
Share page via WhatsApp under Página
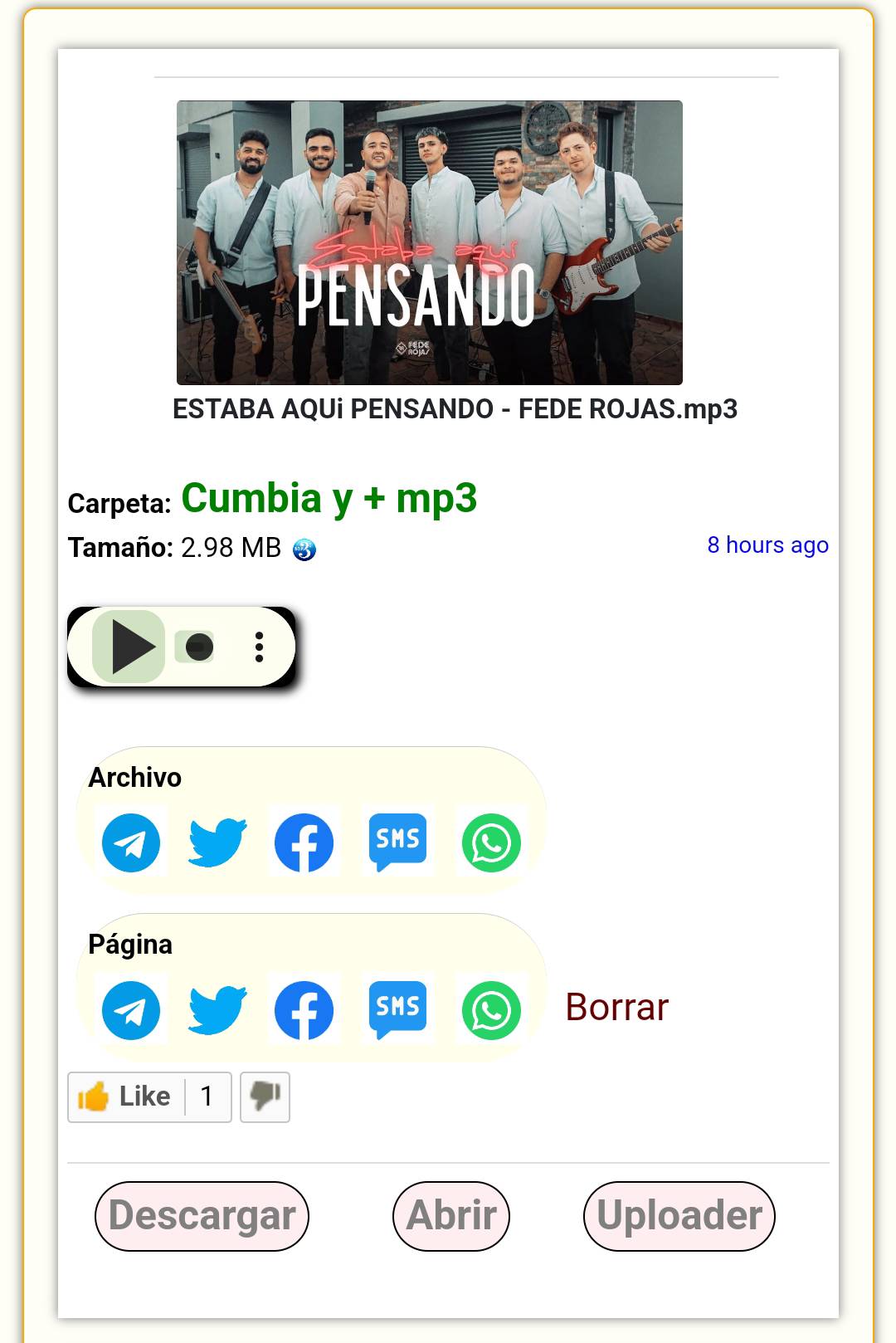tap(491, 1010)
